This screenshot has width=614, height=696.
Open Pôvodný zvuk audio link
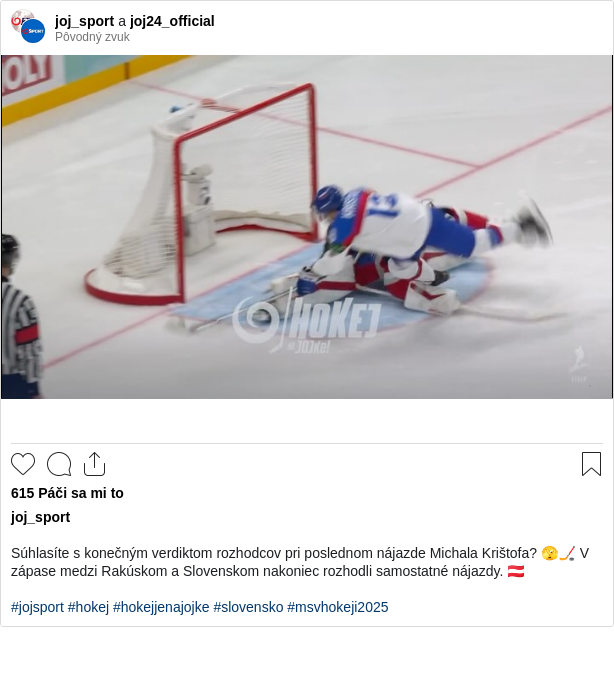pos(92,37)
